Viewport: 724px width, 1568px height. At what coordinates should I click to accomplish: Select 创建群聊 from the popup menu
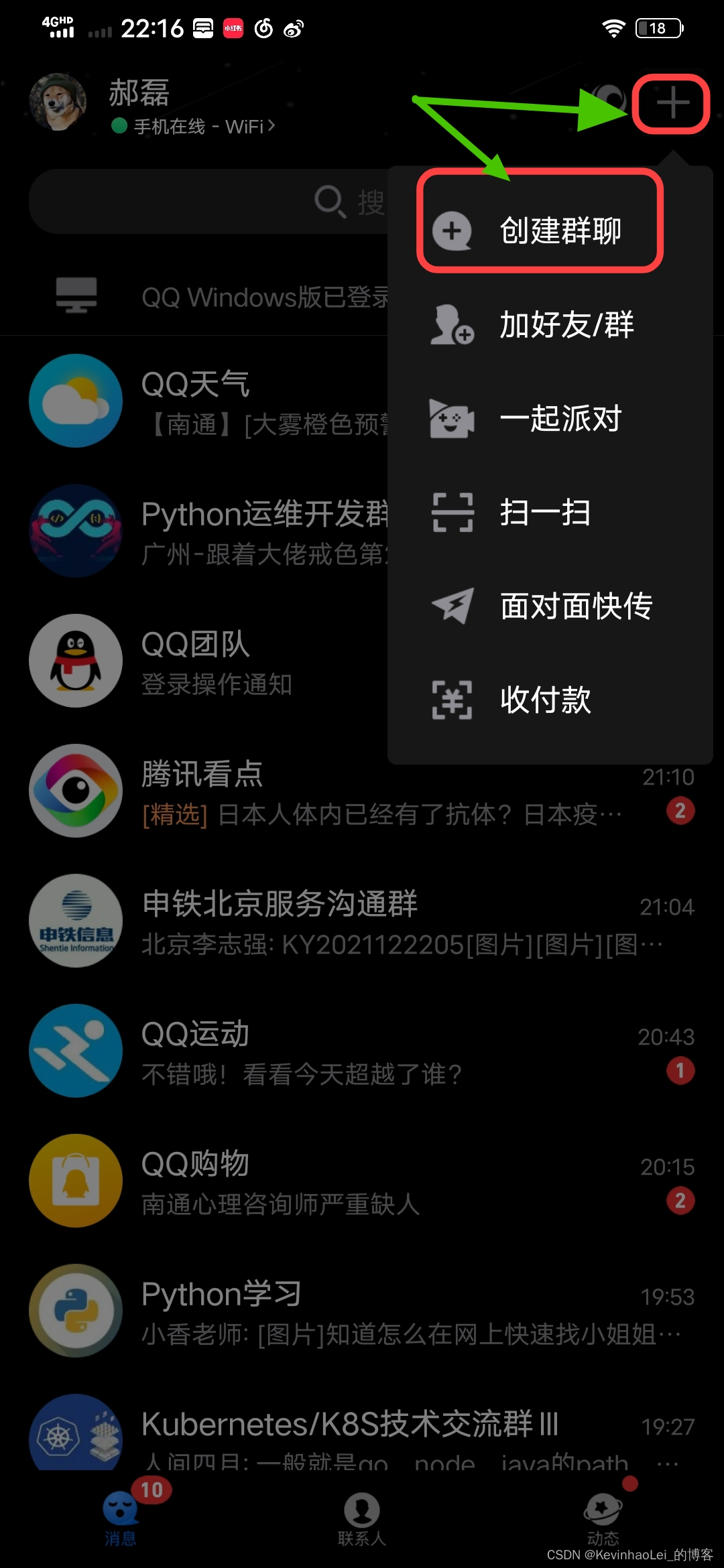[x=540, y=231]
